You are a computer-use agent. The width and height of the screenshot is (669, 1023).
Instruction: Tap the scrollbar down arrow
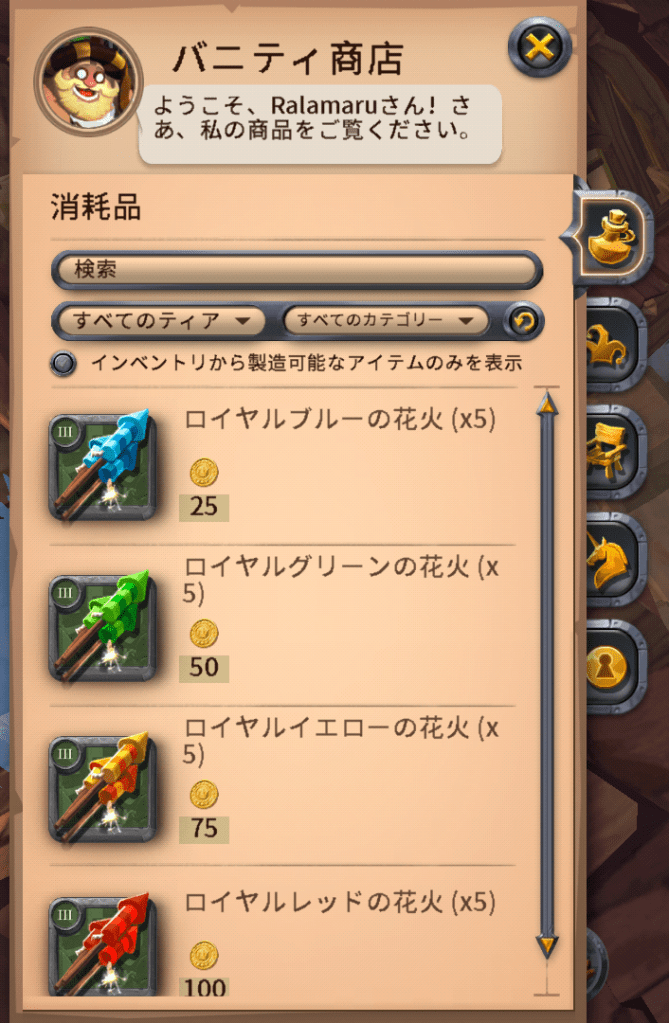coord(546,944)
